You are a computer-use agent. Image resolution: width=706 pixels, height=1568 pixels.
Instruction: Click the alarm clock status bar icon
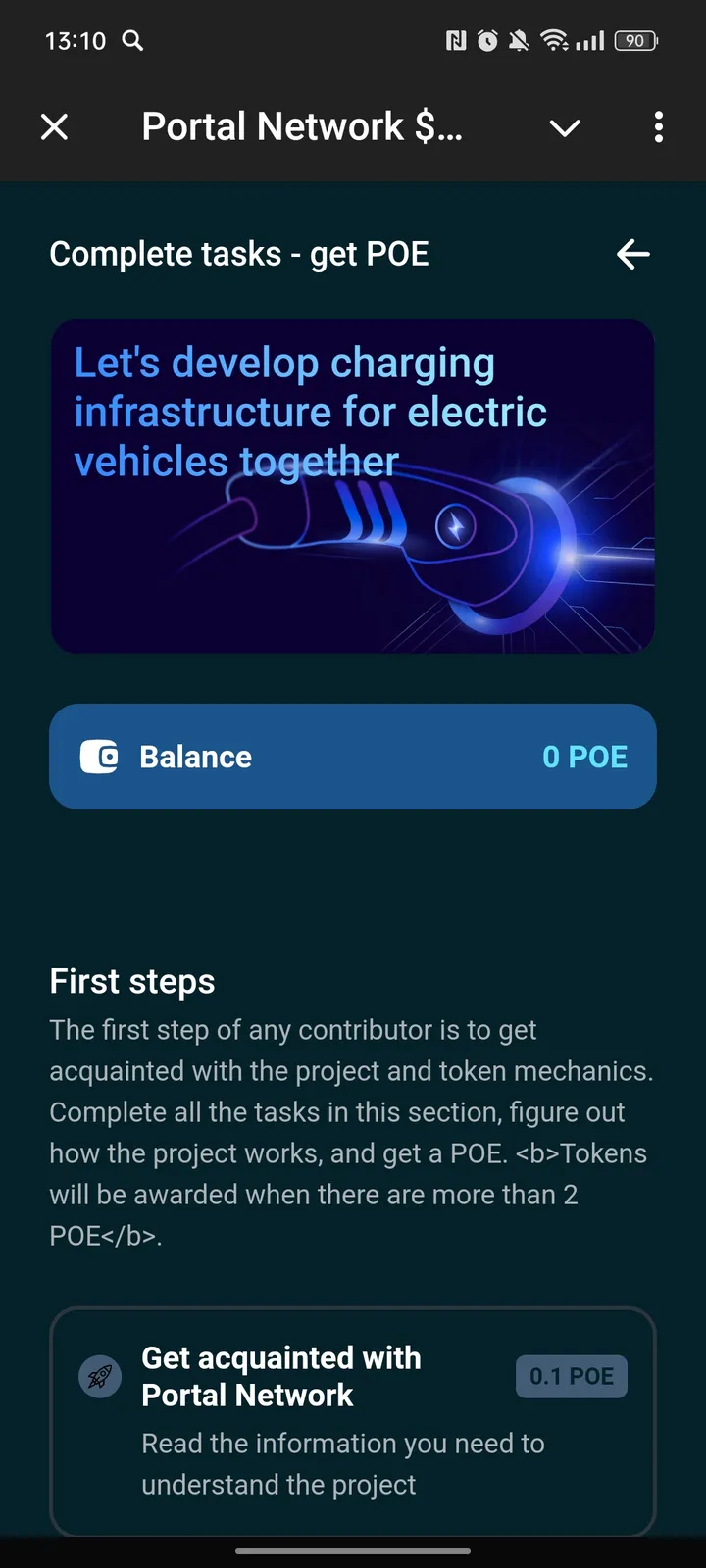pyautogui.click(x=486, y=41)
